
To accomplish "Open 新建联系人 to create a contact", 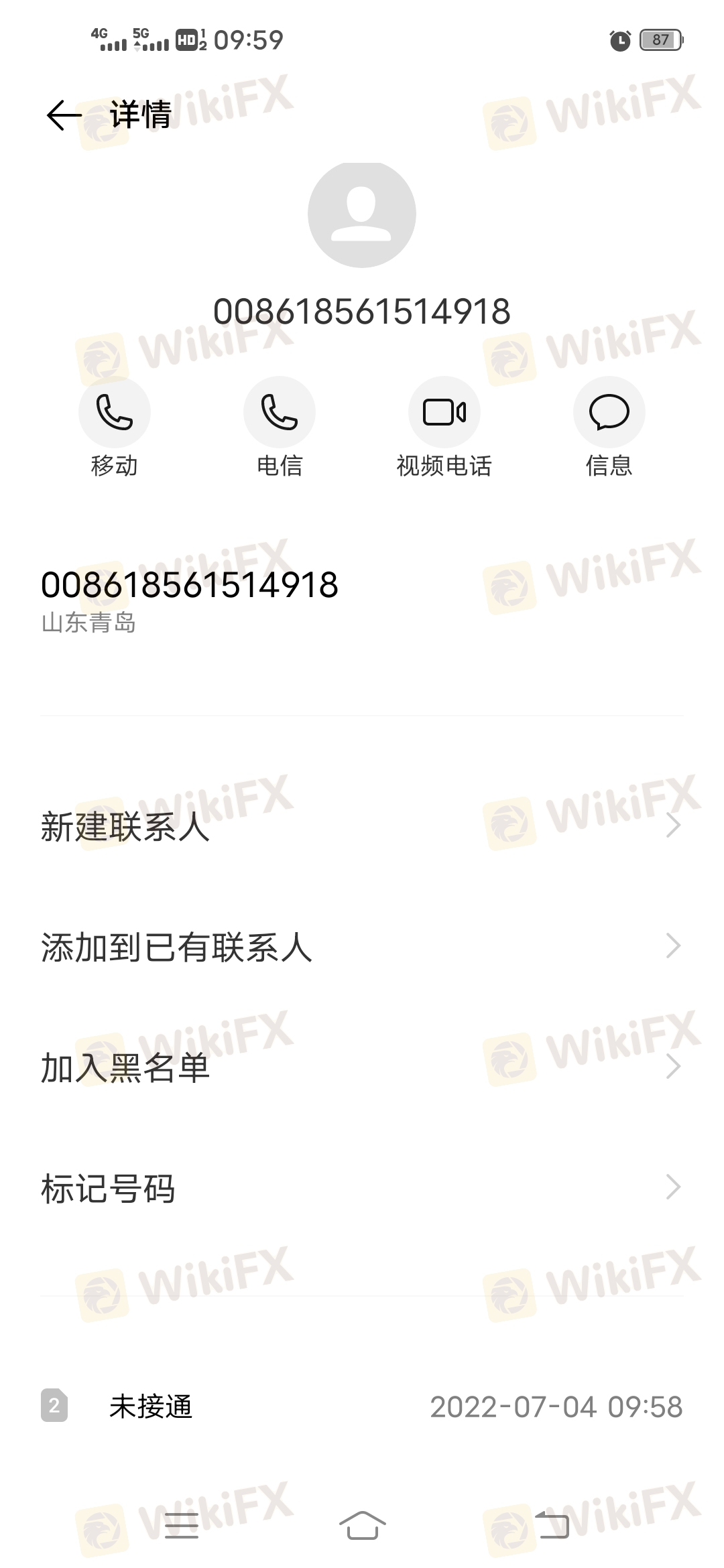I will (x=362, y=826).
